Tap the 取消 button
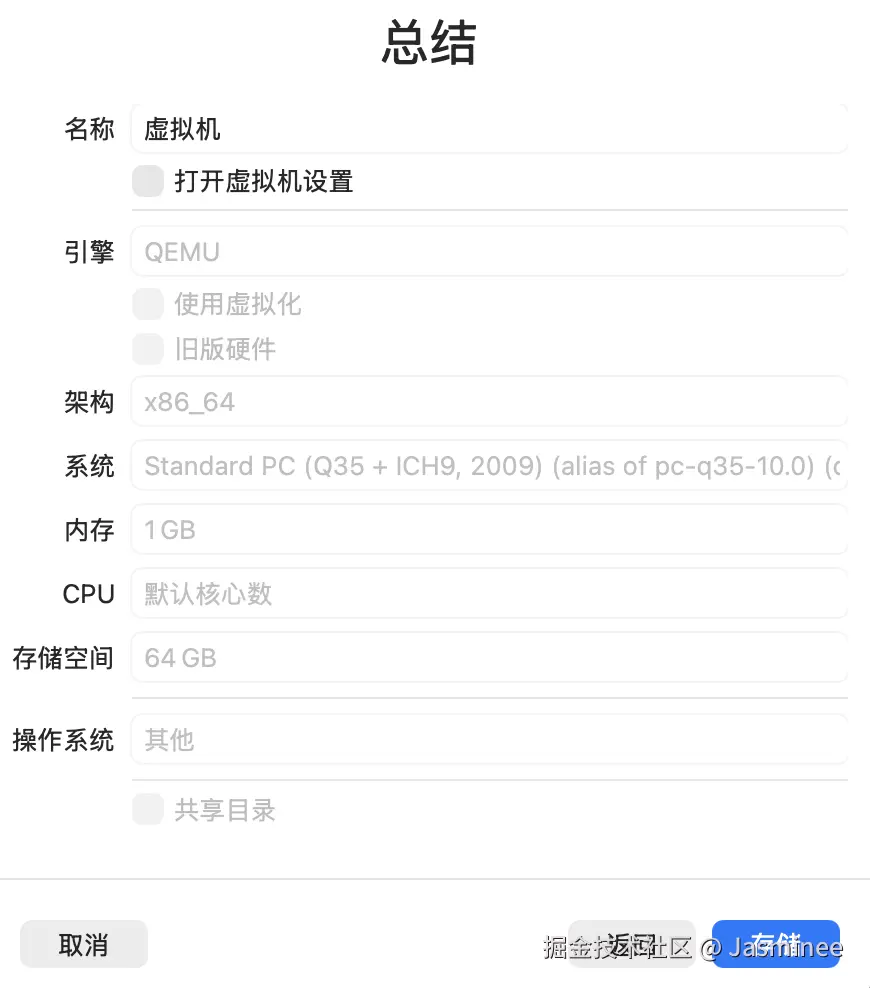 click(84, 945)
